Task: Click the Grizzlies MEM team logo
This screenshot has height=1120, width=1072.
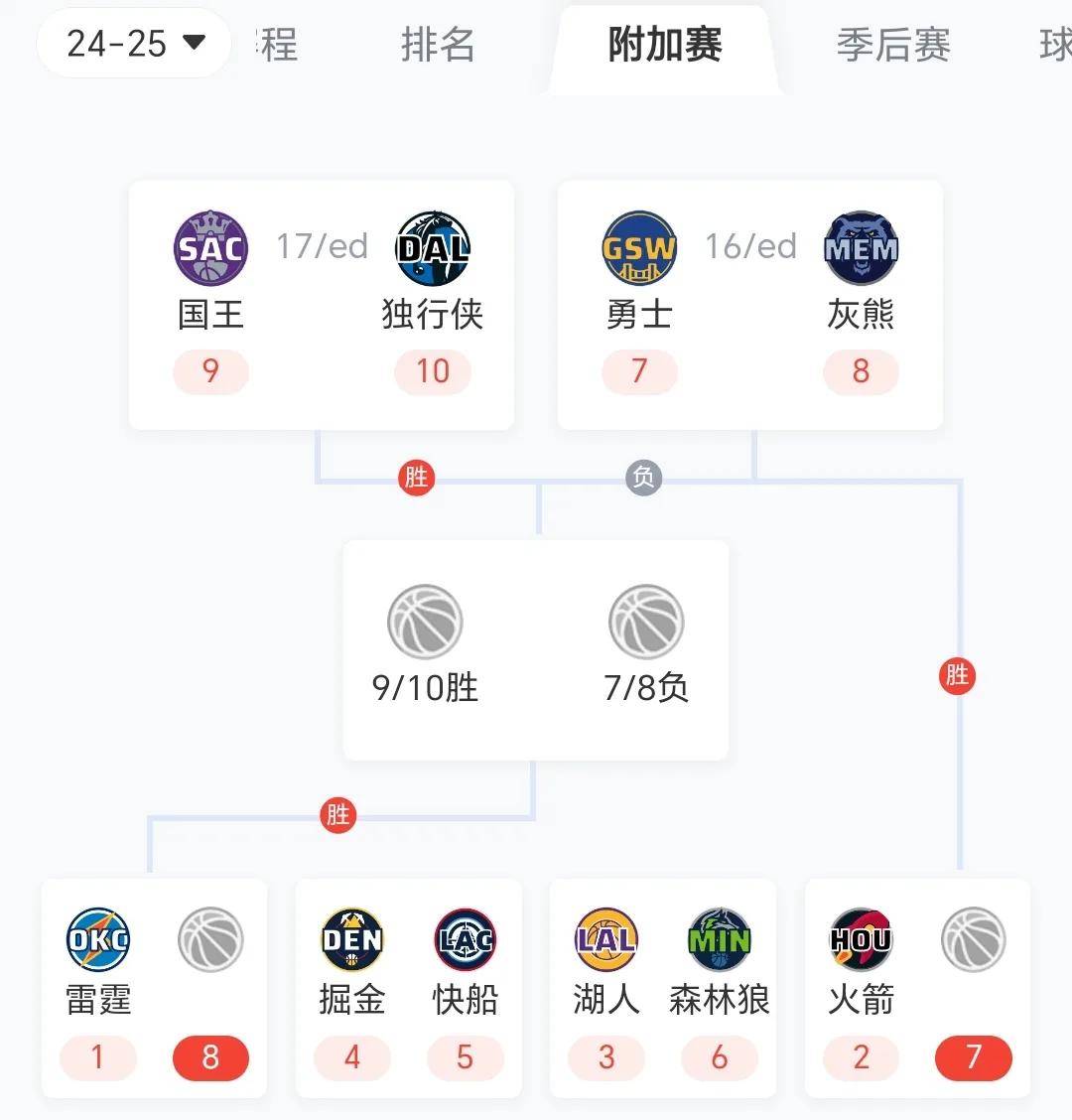Action: (x=862, y=248)
